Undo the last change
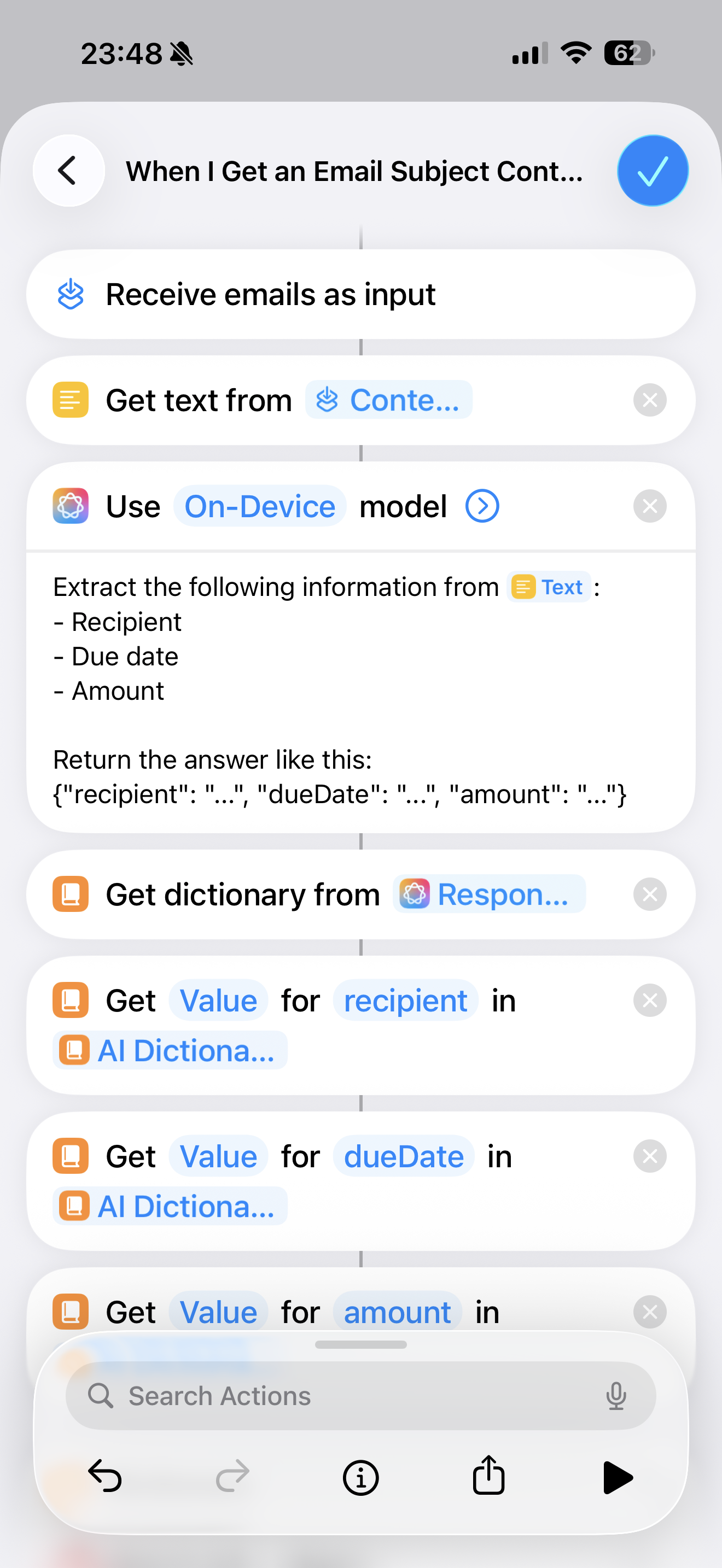The width and height of the screenshot is (722, 1568). click(106, 1477)
